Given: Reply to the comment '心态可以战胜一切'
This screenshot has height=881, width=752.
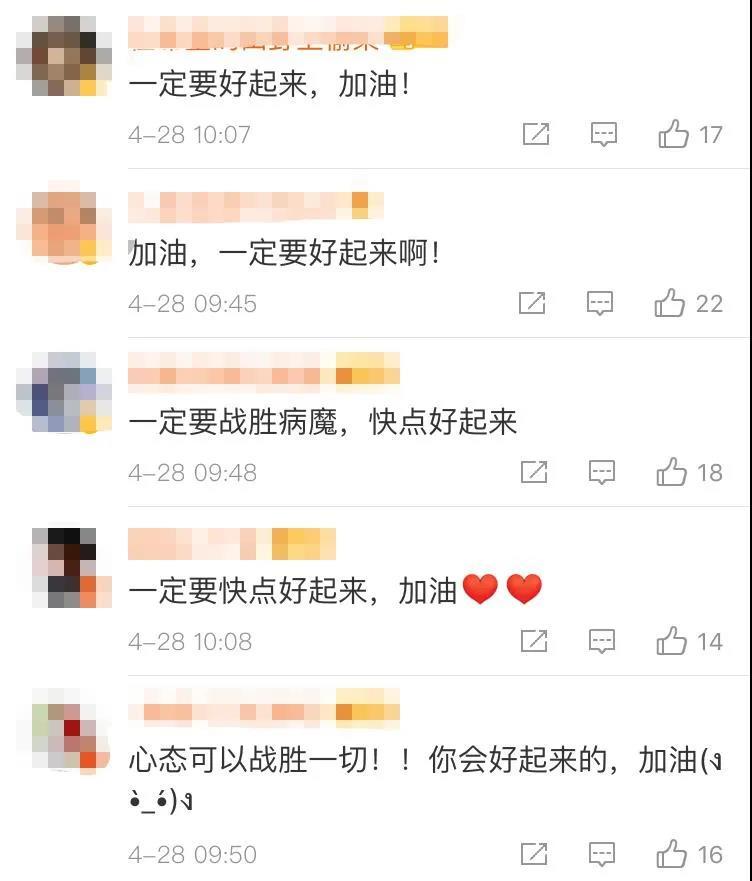Looking at the screenshot, I should pyautogui.click(x=601, y=854).
